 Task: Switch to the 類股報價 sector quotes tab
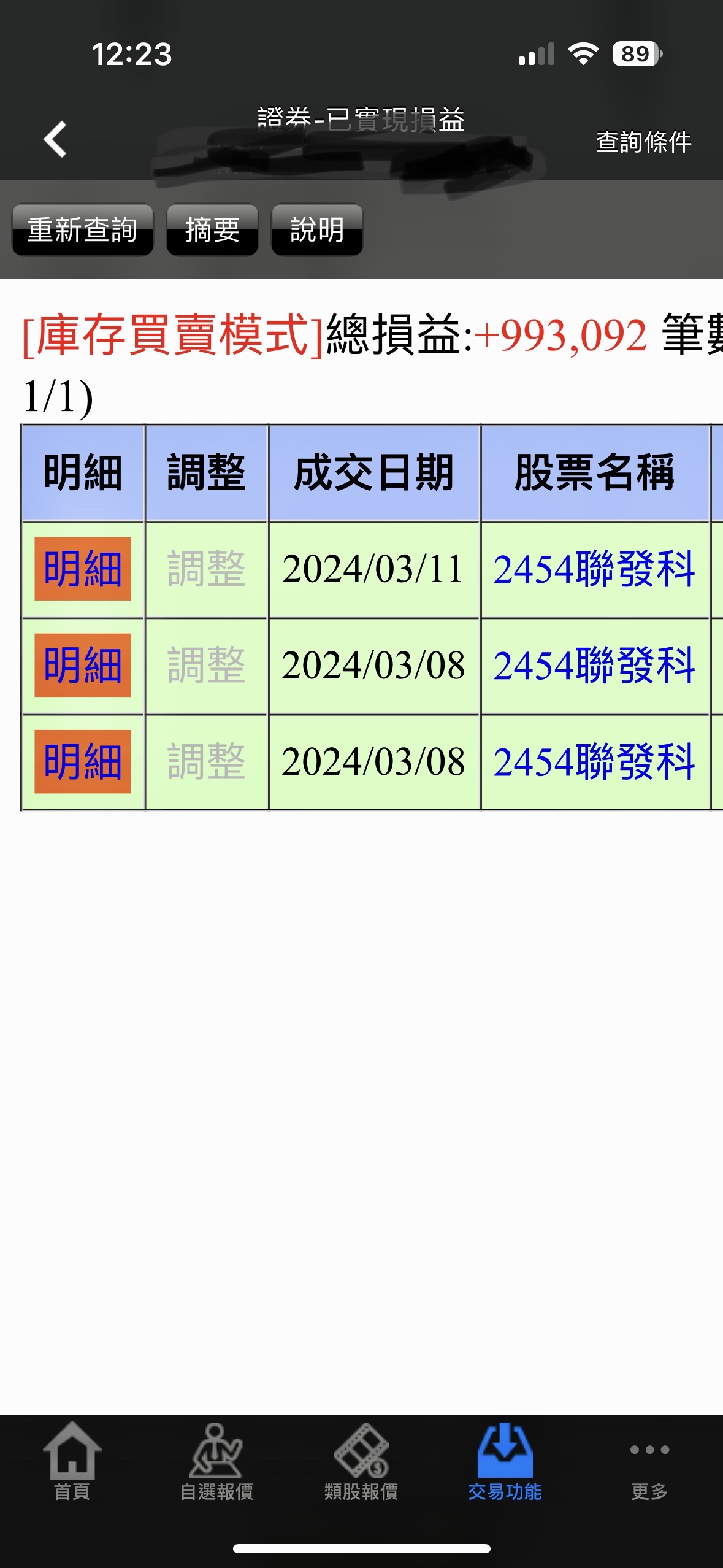coord(361,1463)
